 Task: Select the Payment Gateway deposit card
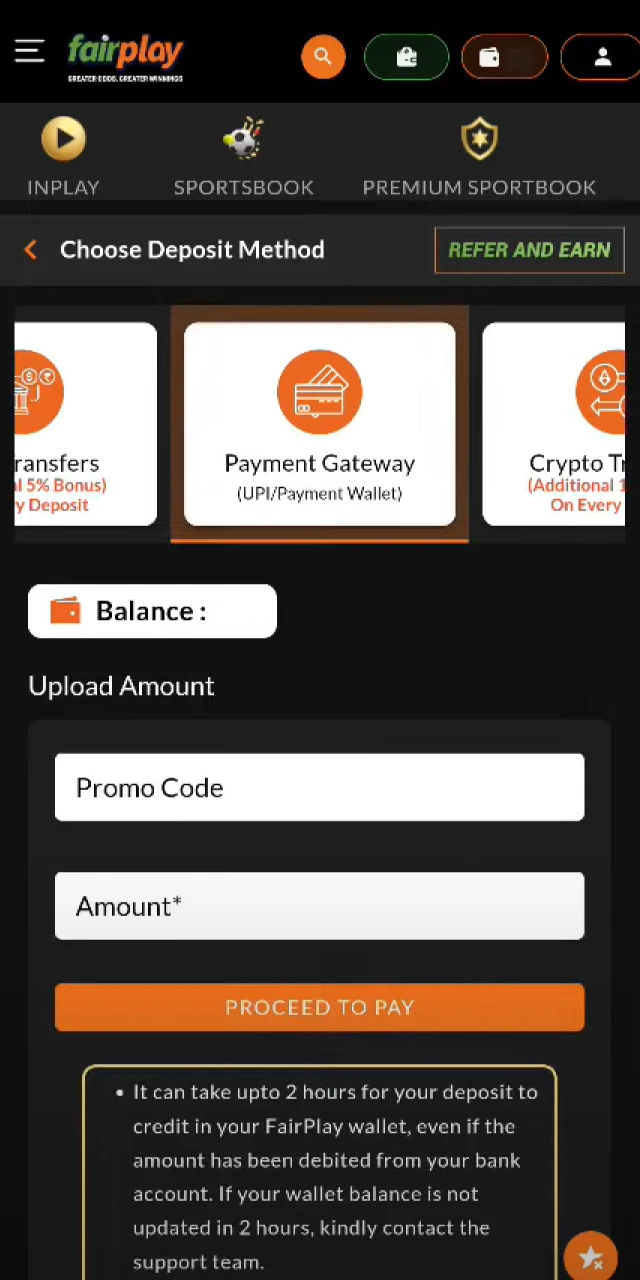(x=319, y=424)
